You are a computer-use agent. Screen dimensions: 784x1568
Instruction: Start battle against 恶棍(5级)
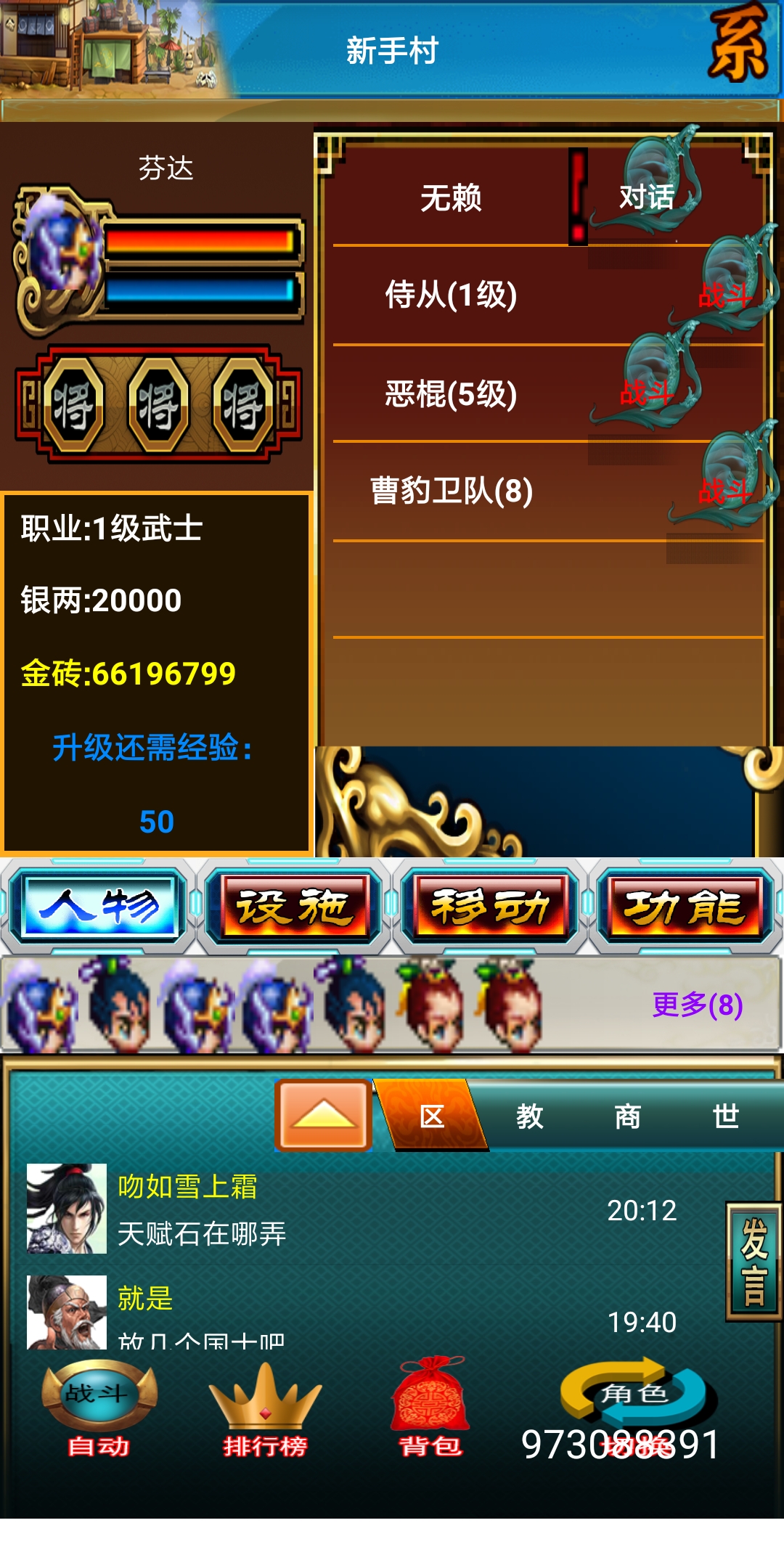(x=646, y=393)
